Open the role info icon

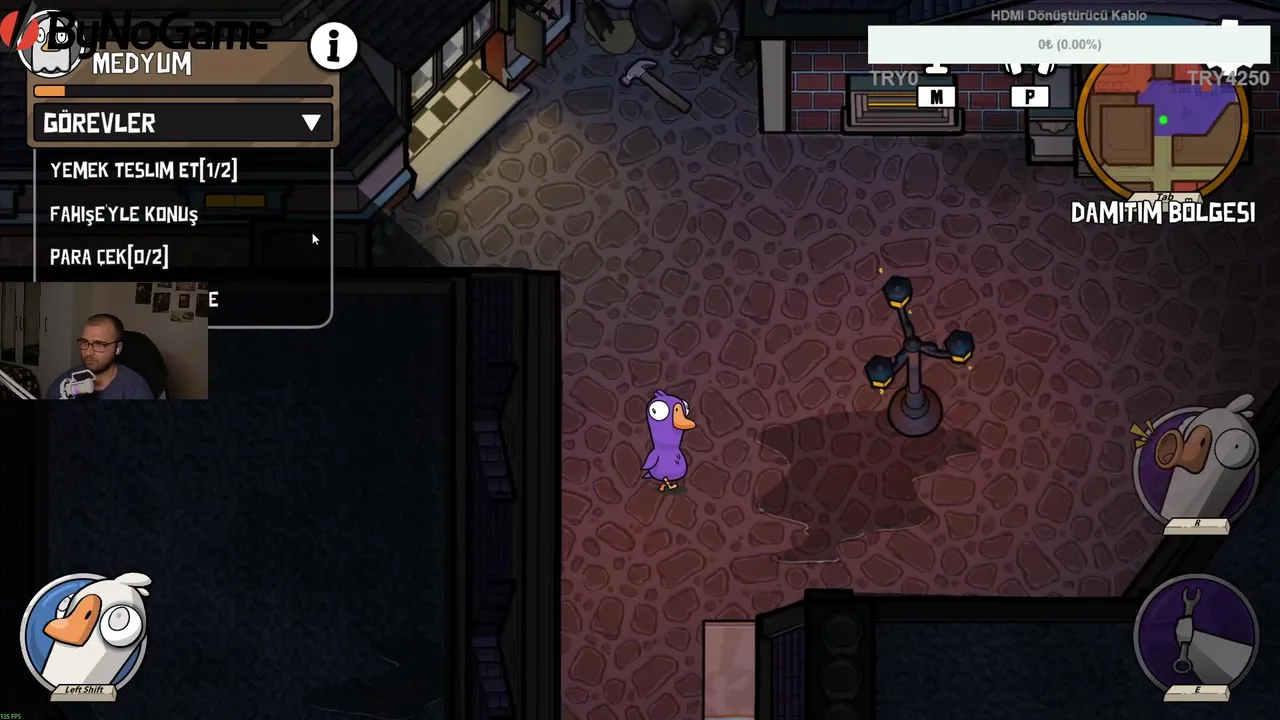(333, 46)
